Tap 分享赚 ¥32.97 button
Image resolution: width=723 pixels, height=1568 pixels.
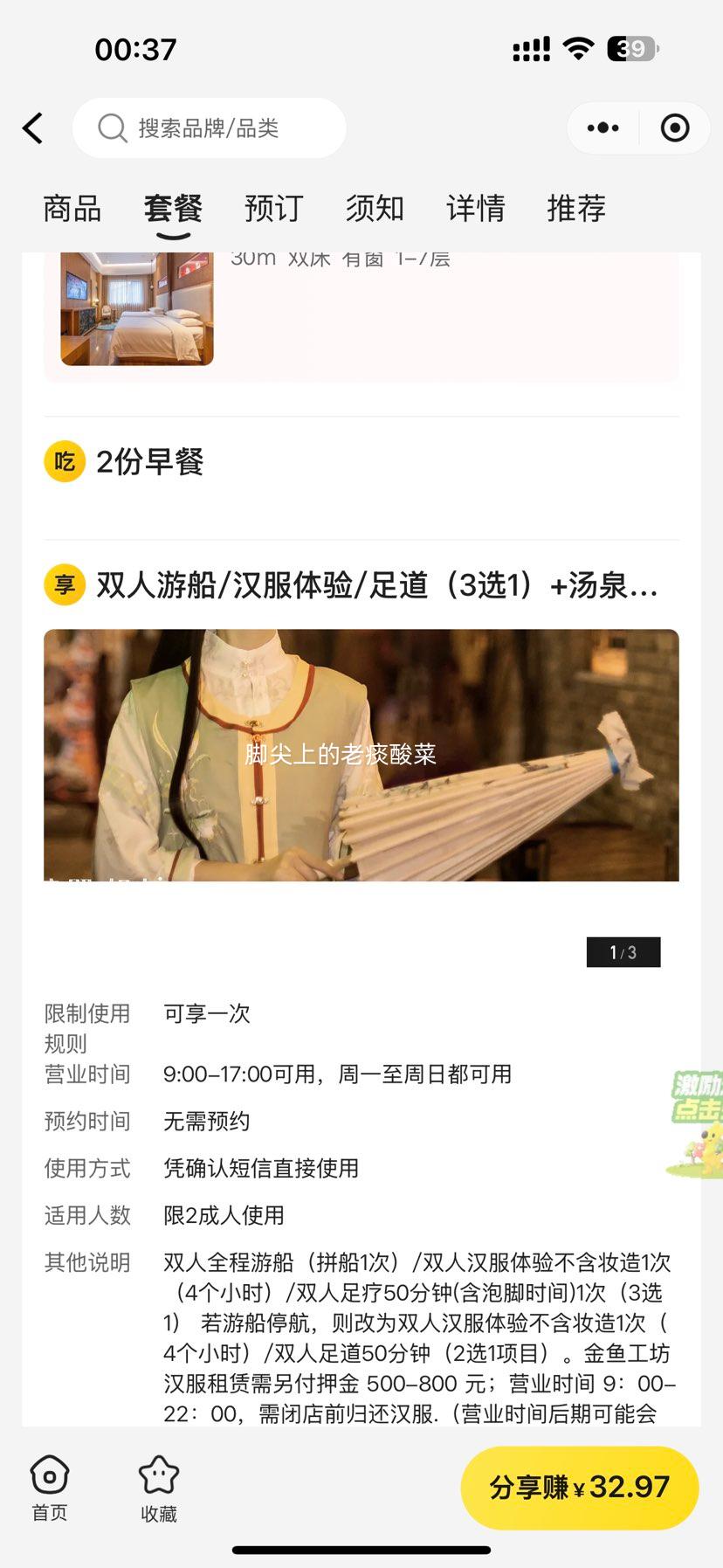coord(579,1488)
